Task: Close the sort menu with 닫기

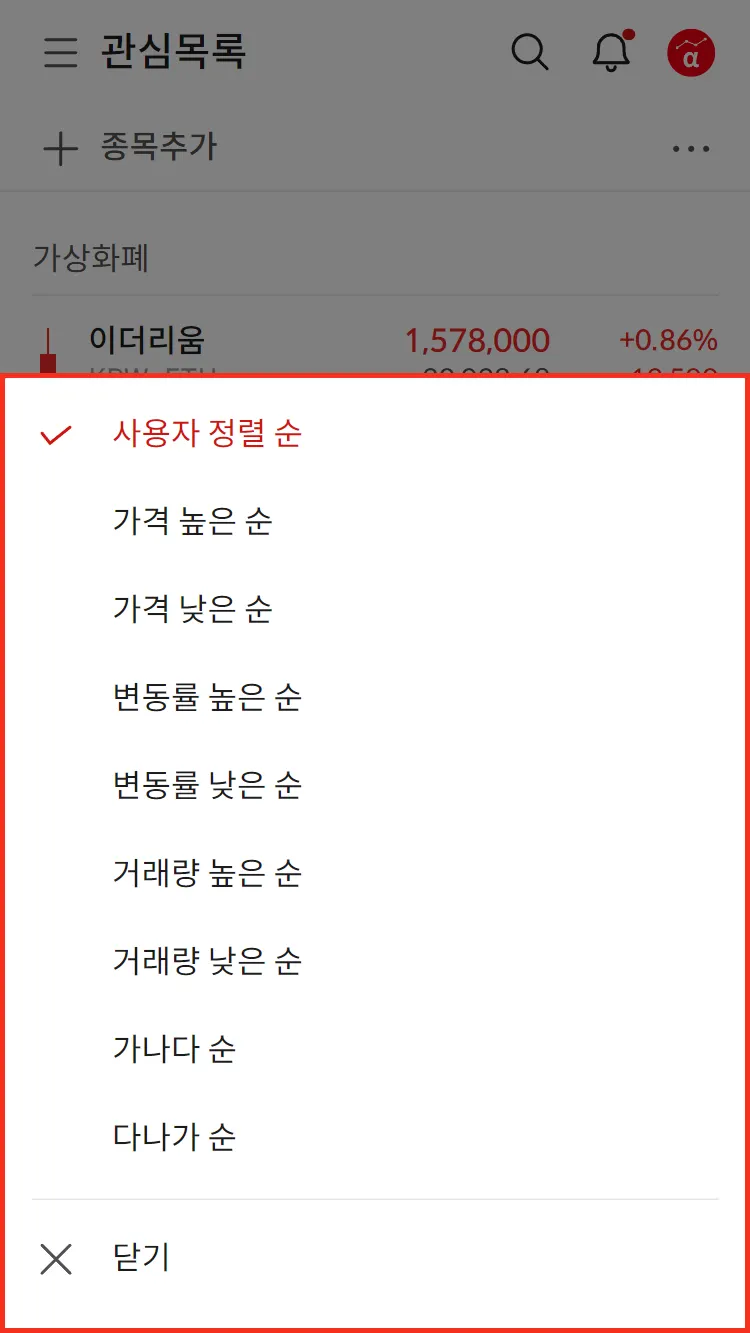Action: (x=375, y=1258)
